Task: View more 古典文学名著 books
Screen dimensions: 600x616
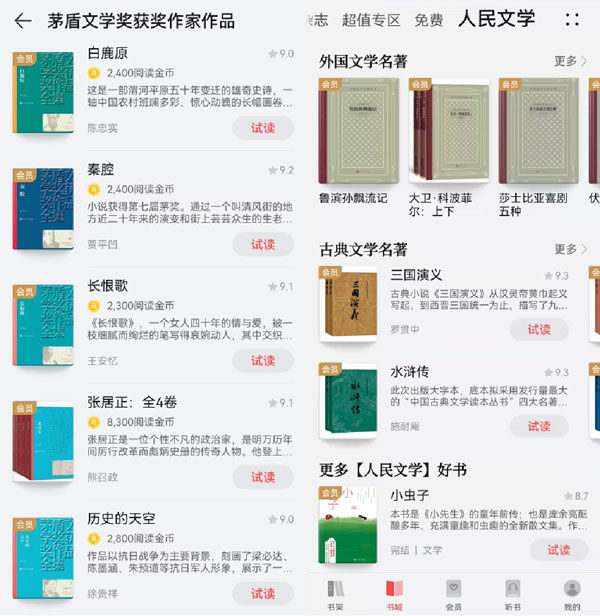Action: click(571, 249)
